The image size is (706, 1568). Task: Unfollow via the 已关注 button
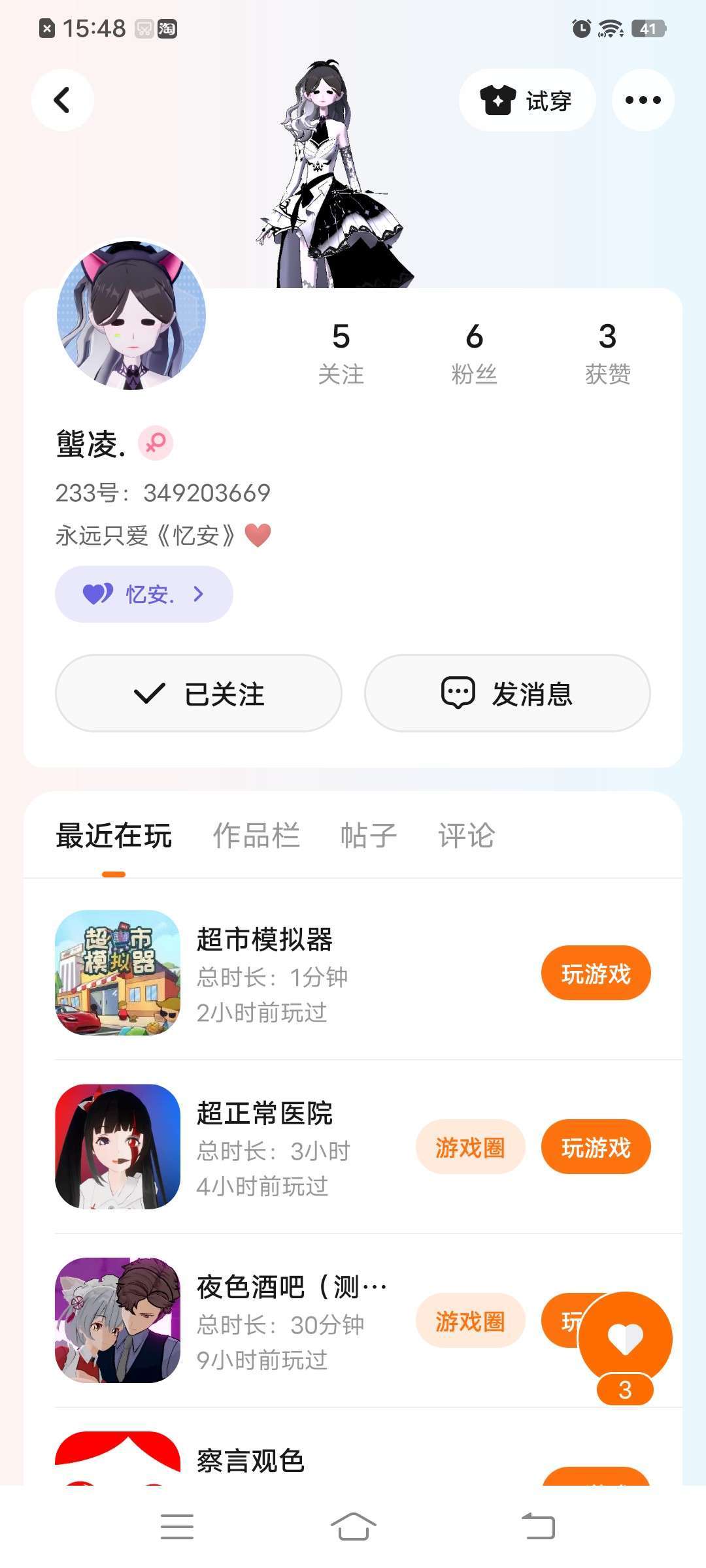pyautogui.click(x=199, y=693)
